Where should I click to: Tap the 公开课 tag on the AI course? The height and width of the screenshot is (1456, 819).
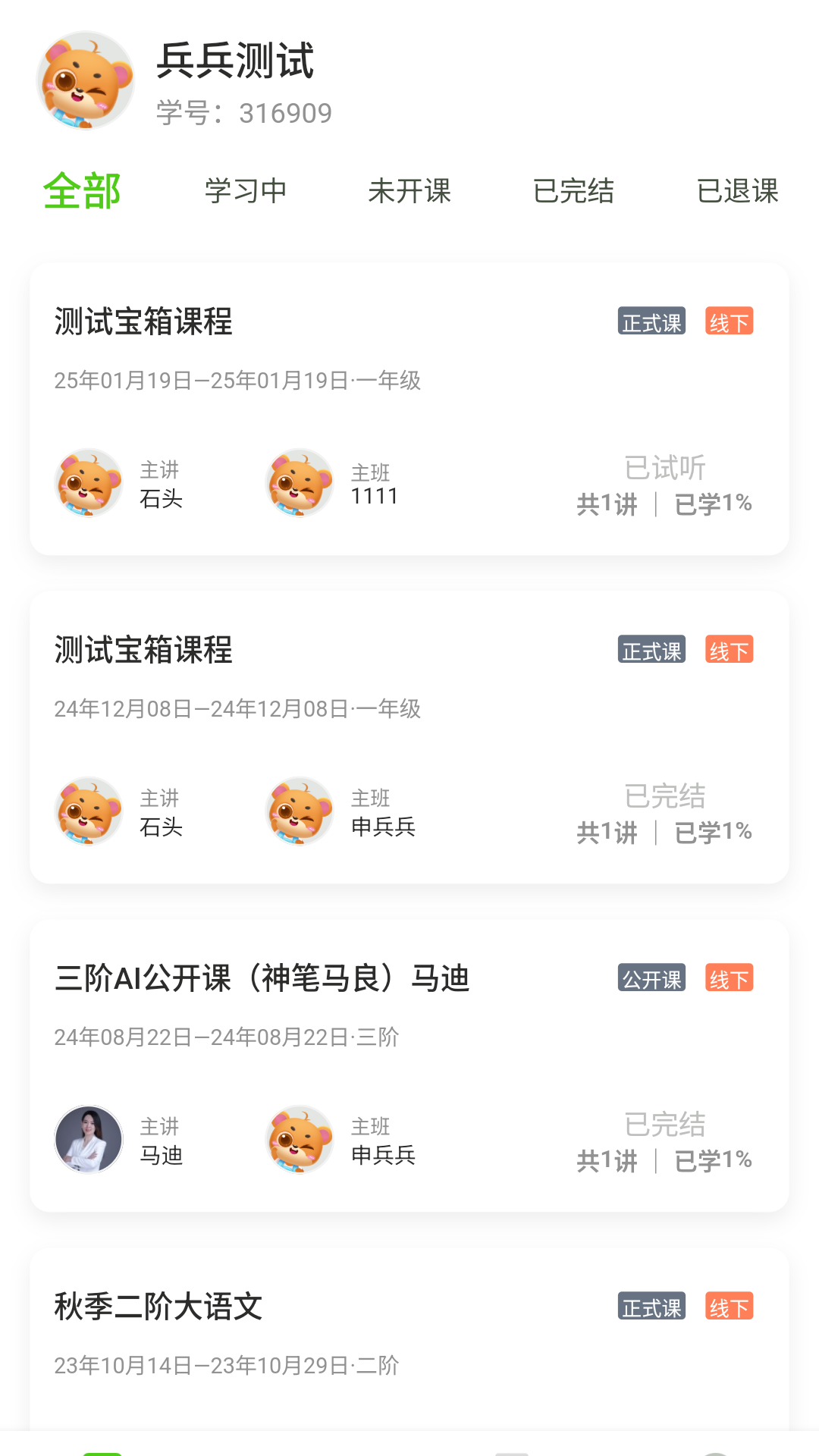[651, 978]
